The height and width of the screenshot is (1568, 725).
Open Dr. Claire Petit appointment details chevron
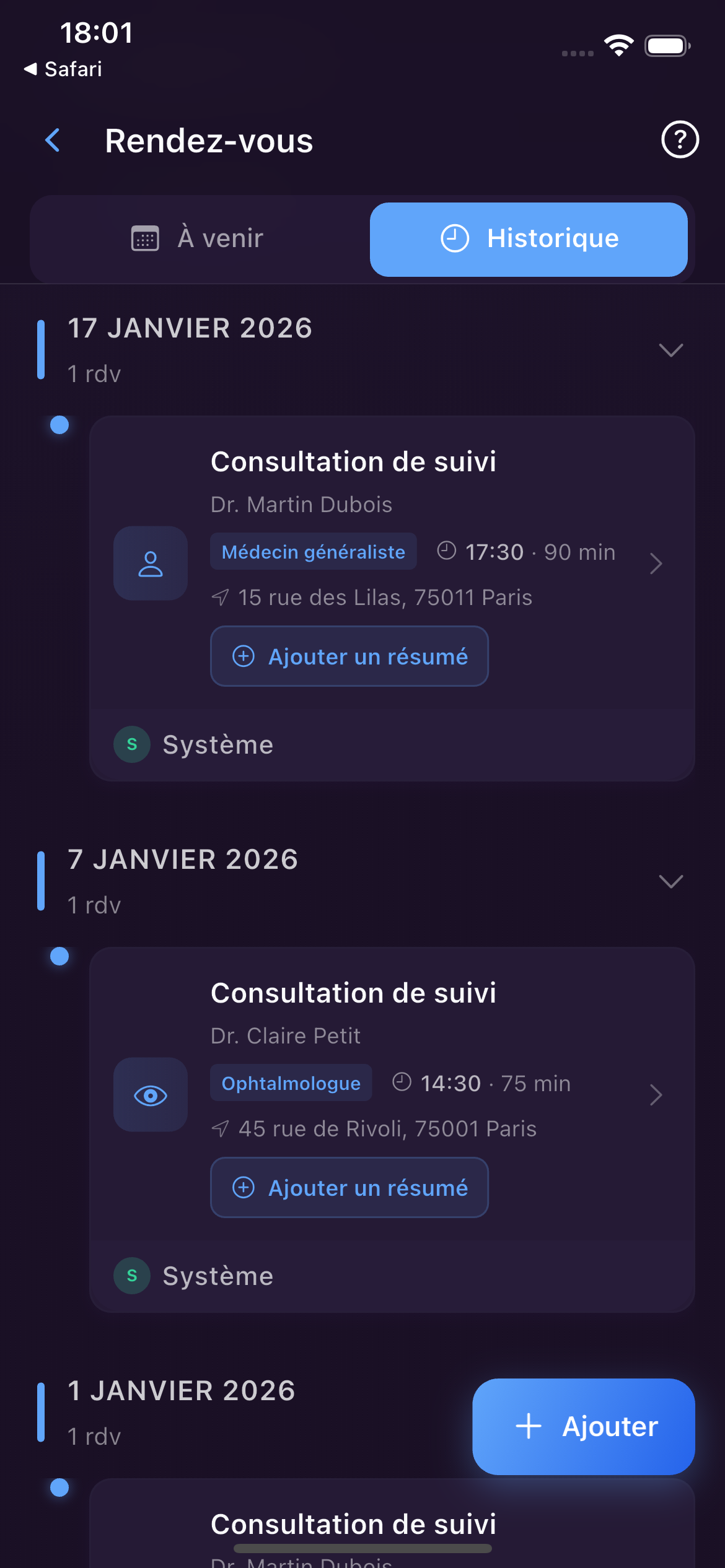tap(656, 1094)
